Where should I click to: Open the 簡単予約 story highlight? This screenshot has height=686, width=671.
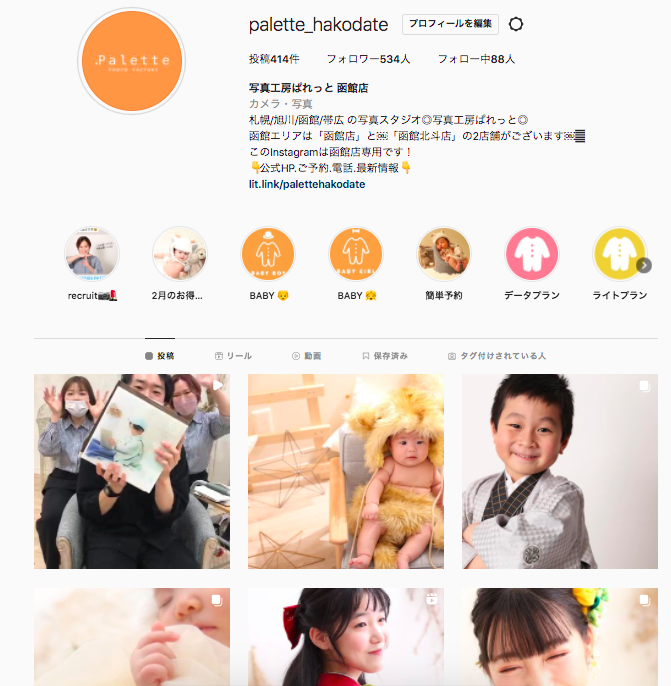click(x=444, y=254)
